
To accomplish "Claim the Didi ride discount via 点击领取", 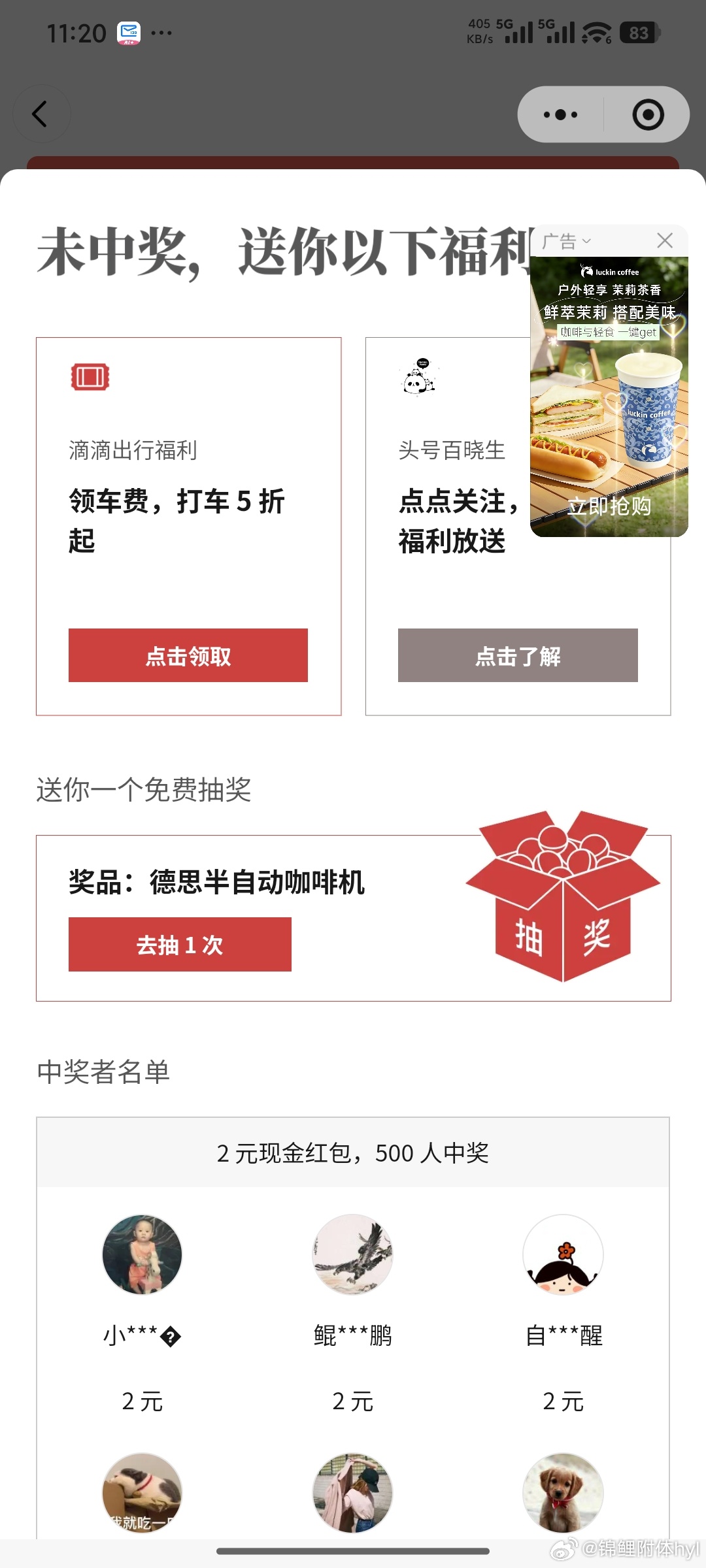I will (x=188, y=655).
